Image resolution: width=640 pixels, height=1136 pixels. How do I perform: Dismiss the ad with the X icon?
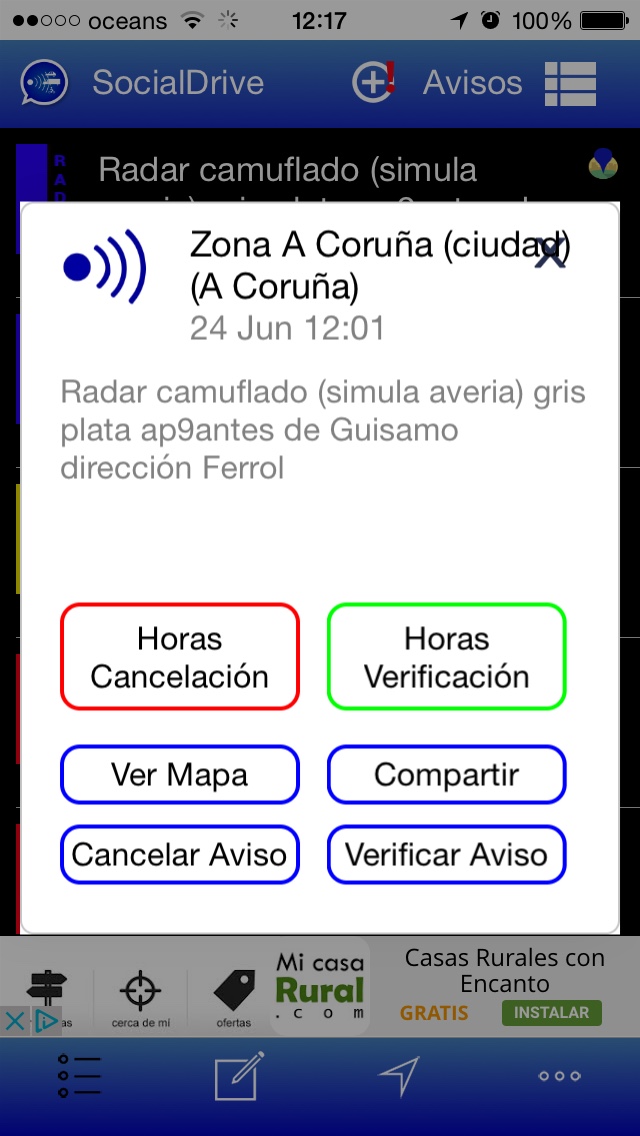(14, 1021)
